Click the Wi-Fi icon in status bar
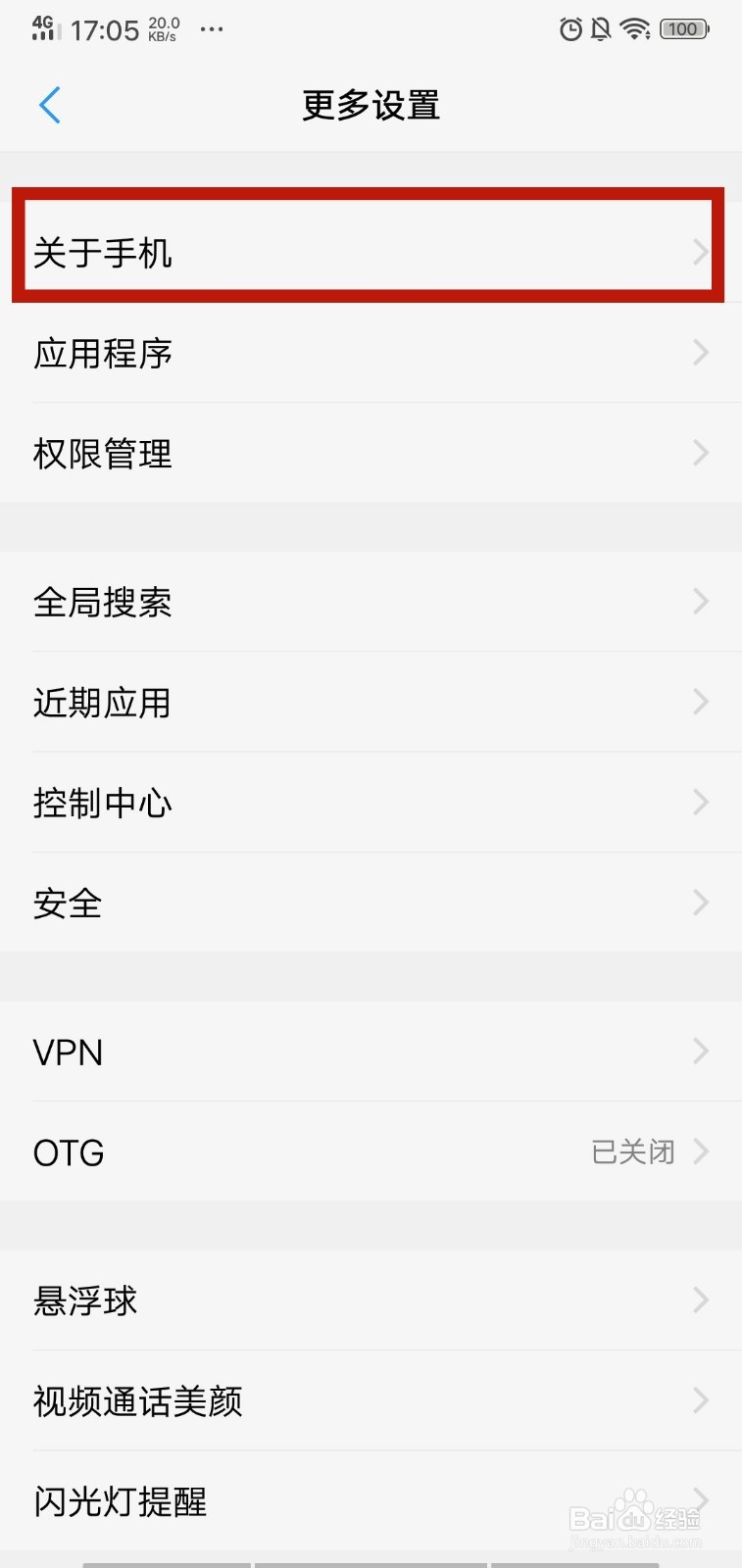The width and height of the screenshot is (742, 1568). point(637,29)
